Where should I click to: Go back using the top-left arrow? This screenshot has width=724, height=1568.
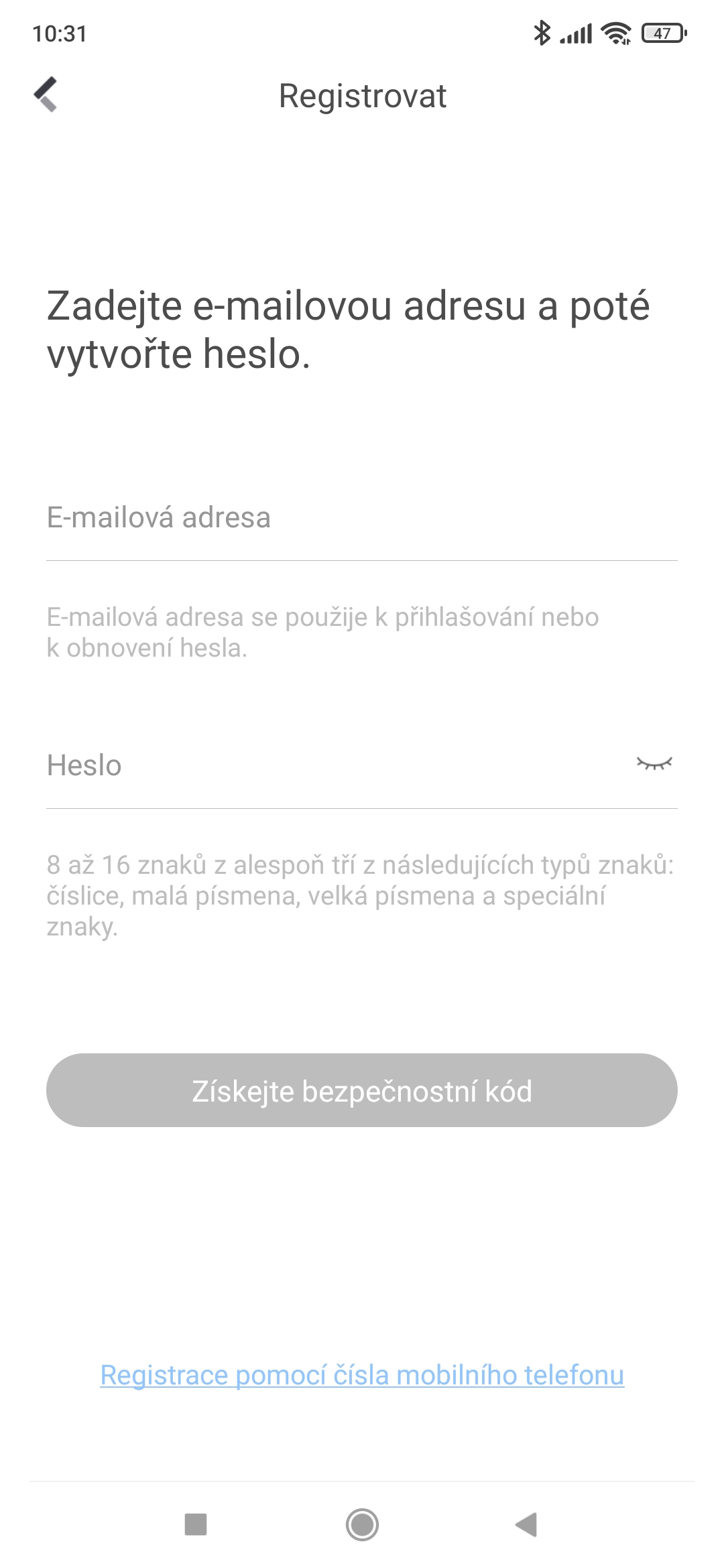point(46,94)
